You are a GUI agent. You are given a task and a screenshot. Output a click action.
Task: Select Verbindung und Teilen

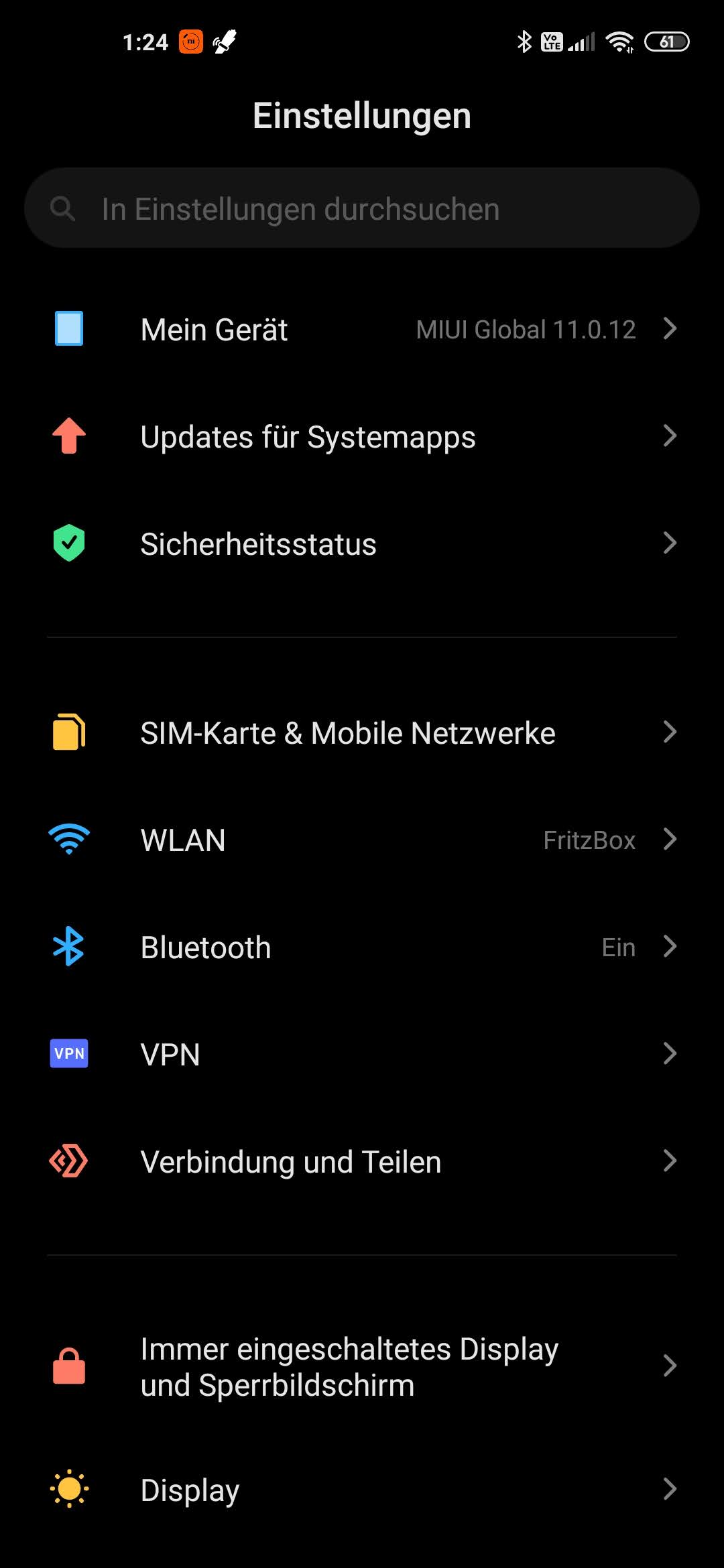coord(362,1161)
